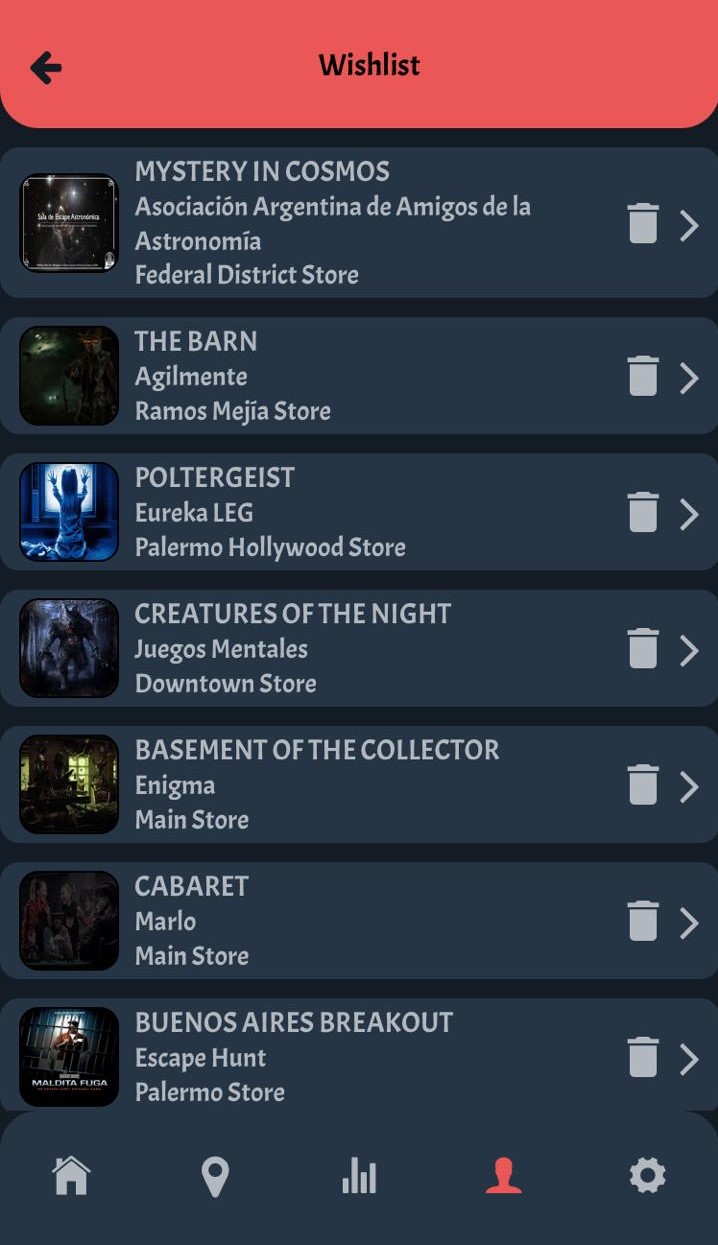View the Cabaret room by Marlo

(x=689, y=923)
